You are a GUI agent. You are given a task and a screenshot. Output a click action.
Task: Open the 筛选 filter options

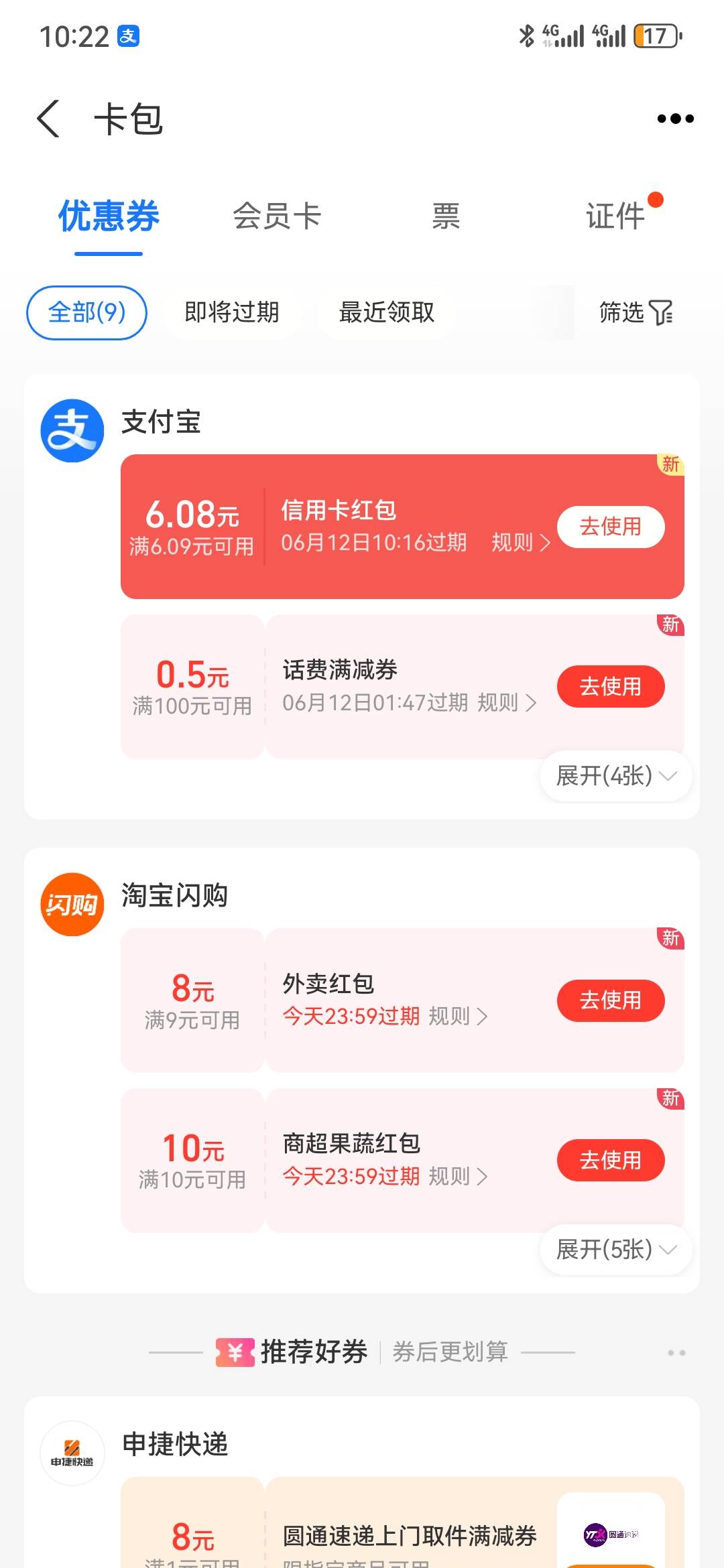[x=636, y=312]
